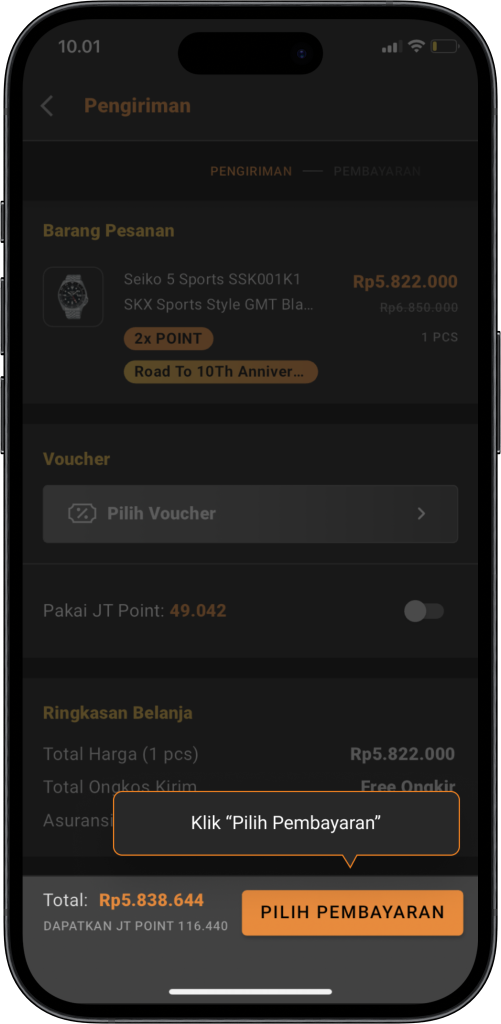Go back from the Pengiriman page
This screenshot has height=1024, width=501.
[47, 106]
